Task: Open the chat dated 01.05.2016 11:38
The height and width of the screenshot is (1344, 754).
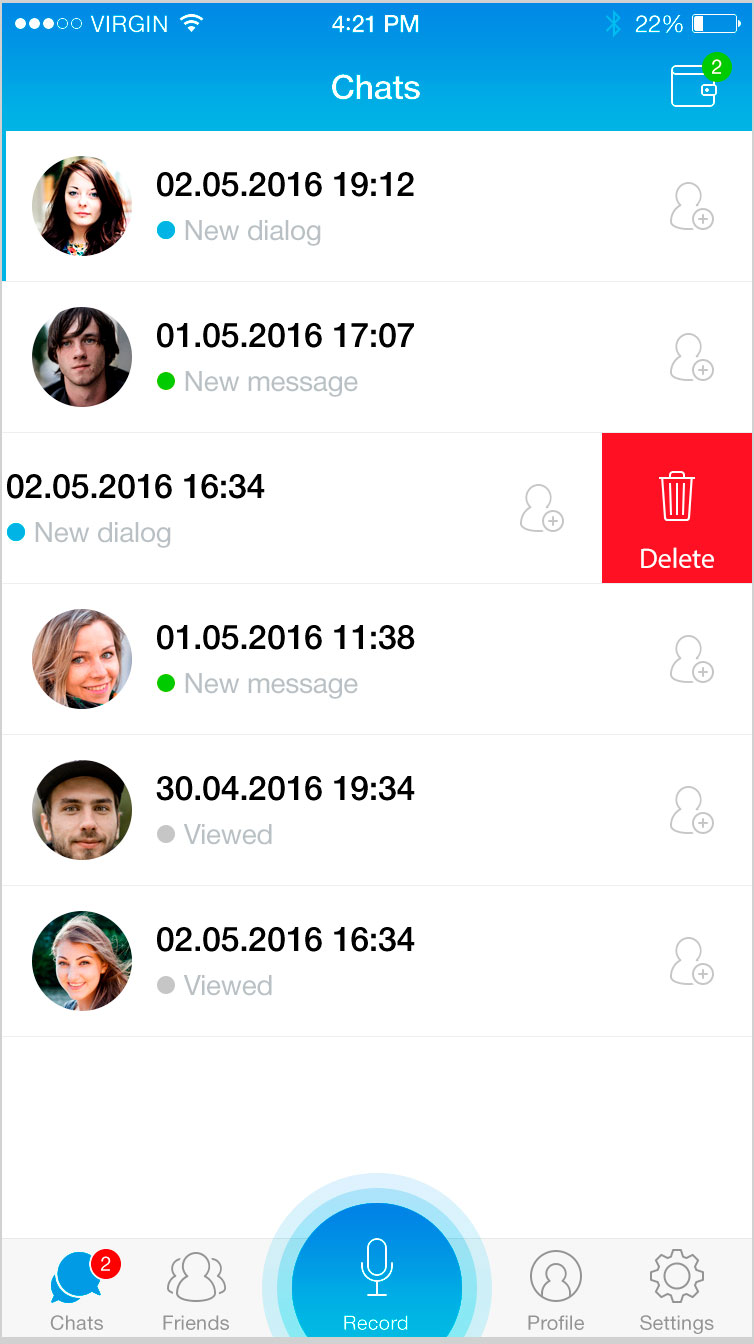Action: tap(377, 659)
